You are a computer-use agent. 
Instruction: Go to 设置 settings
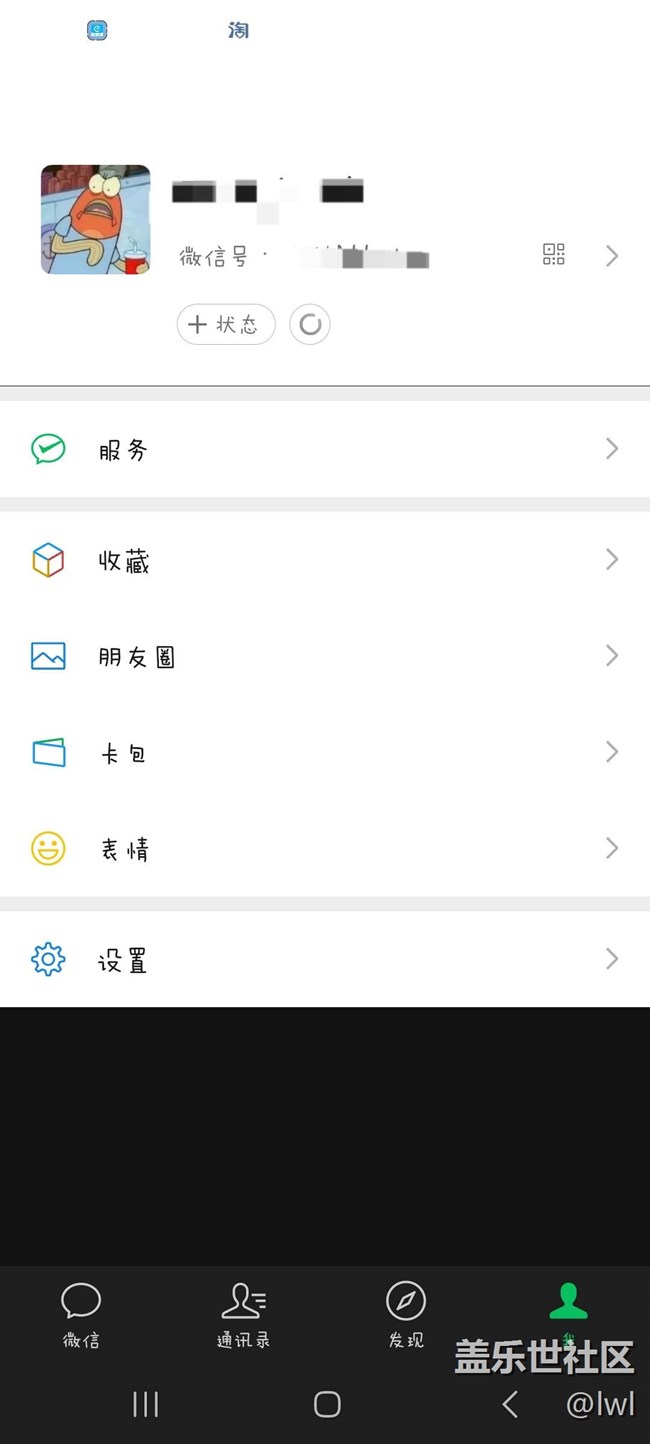(x=324, y=960)
